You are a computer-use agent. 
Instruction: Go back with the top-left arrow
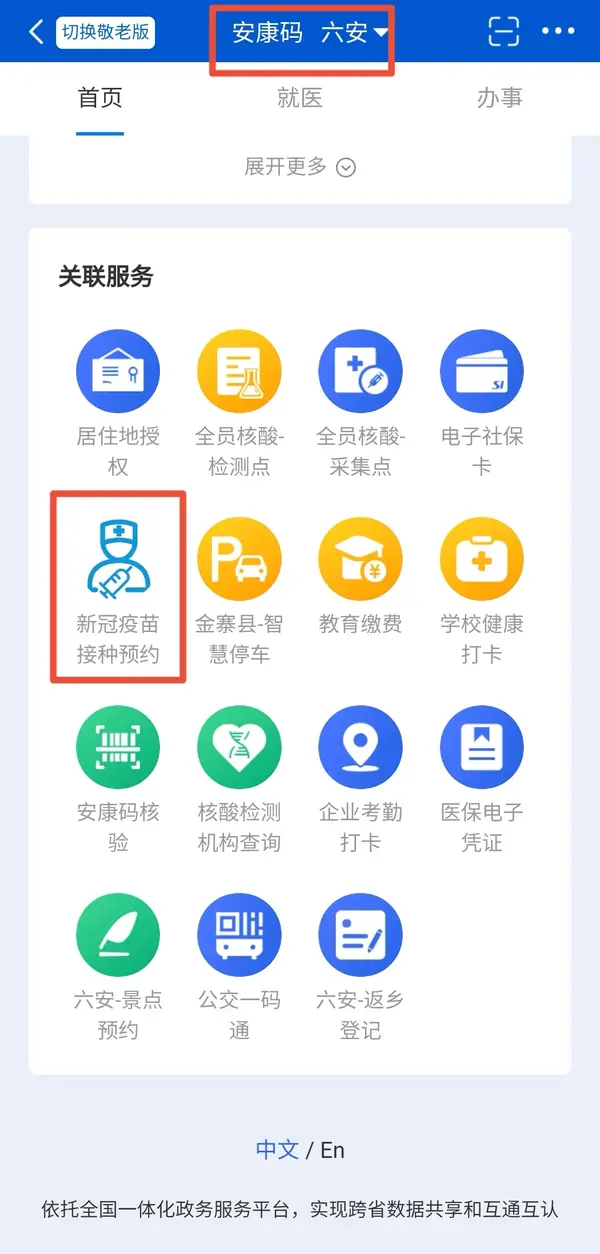(35, 31)
